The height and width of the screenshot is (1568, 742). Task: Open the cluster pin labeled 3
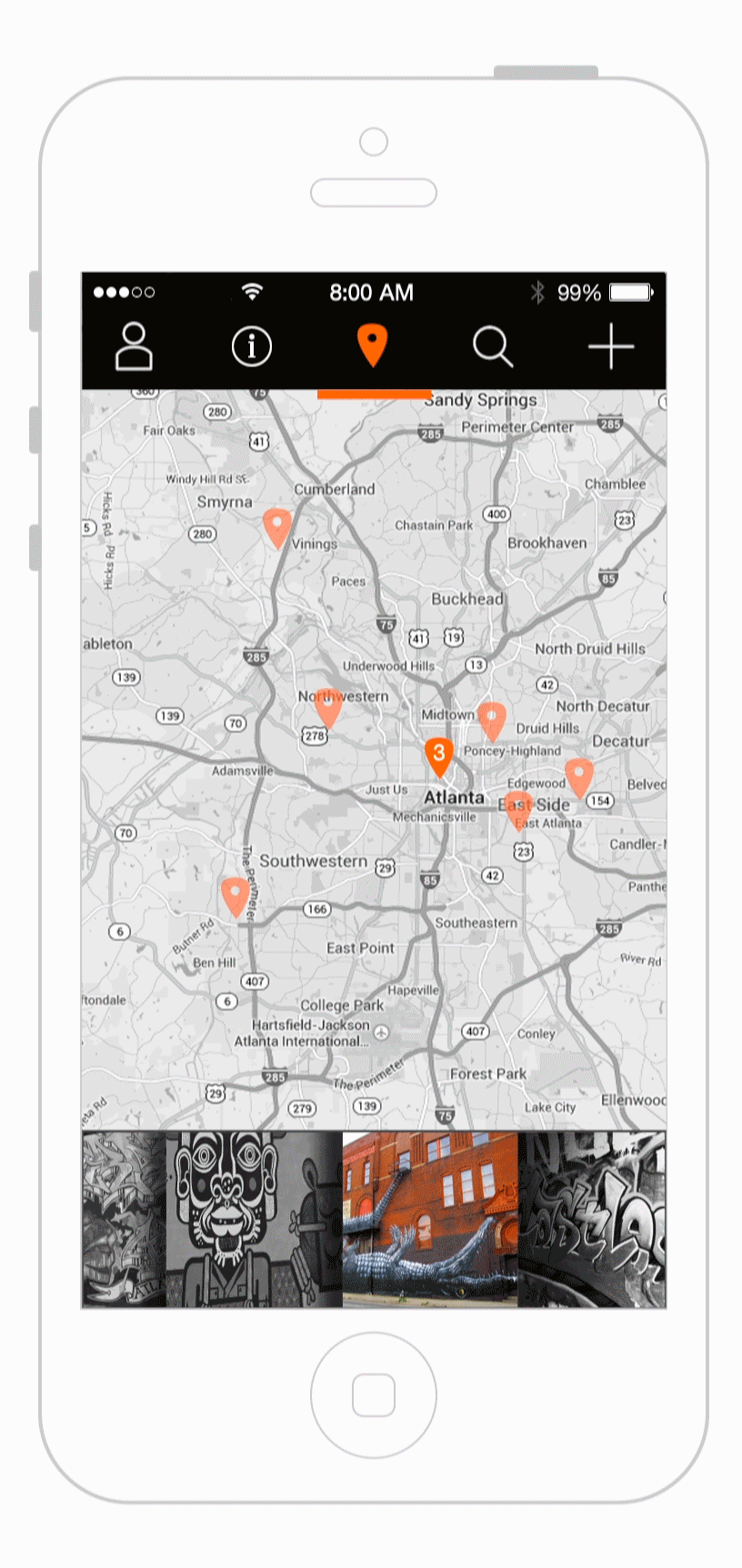[438, 755]
